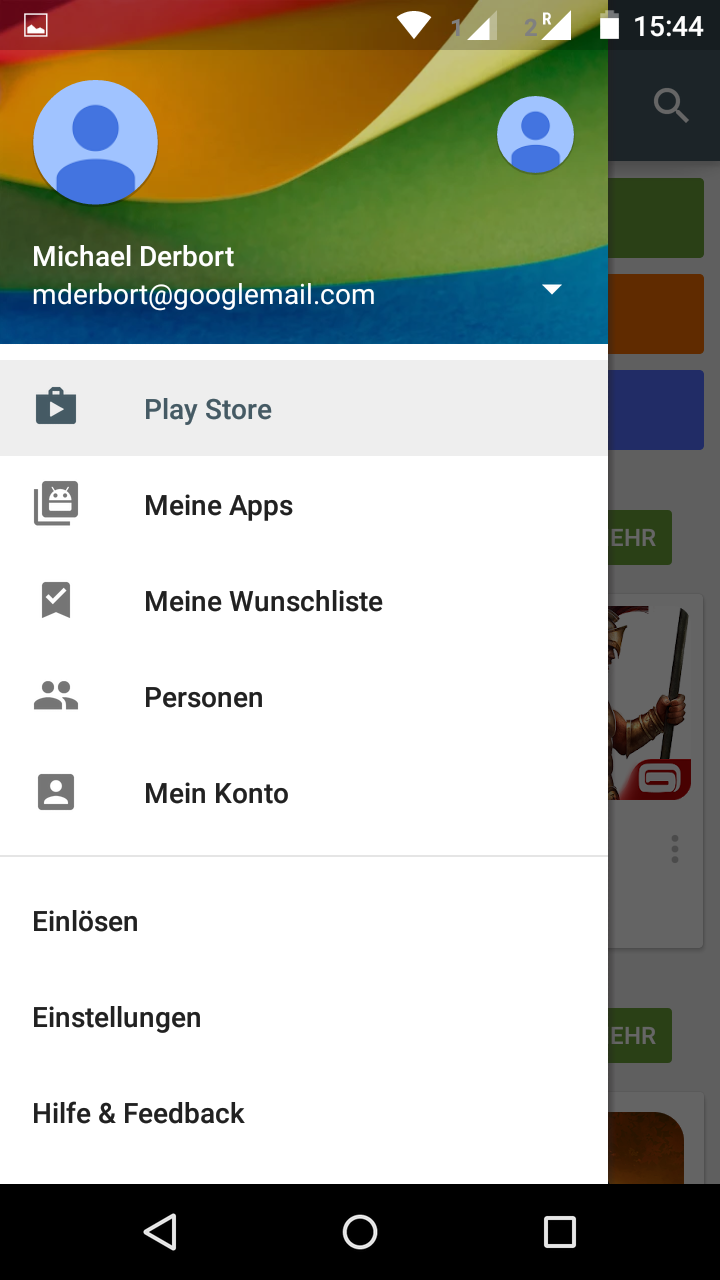Viewport: 720px width, 1280px height.
Task: Open Mein Konto
Action: (x=216, y=793)
